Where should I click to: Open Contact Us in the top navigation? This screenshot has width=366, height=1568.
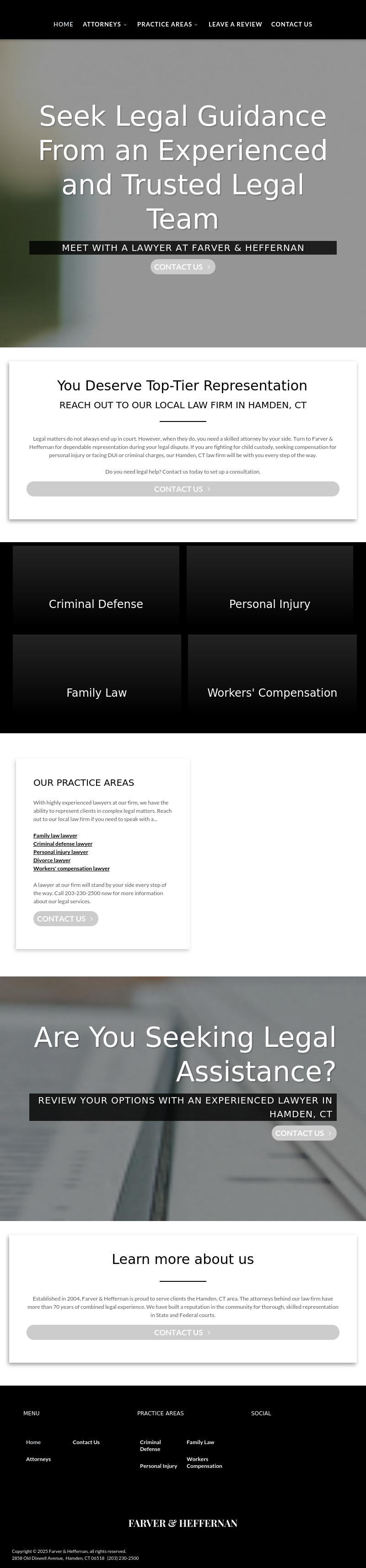tap(291, 24)
